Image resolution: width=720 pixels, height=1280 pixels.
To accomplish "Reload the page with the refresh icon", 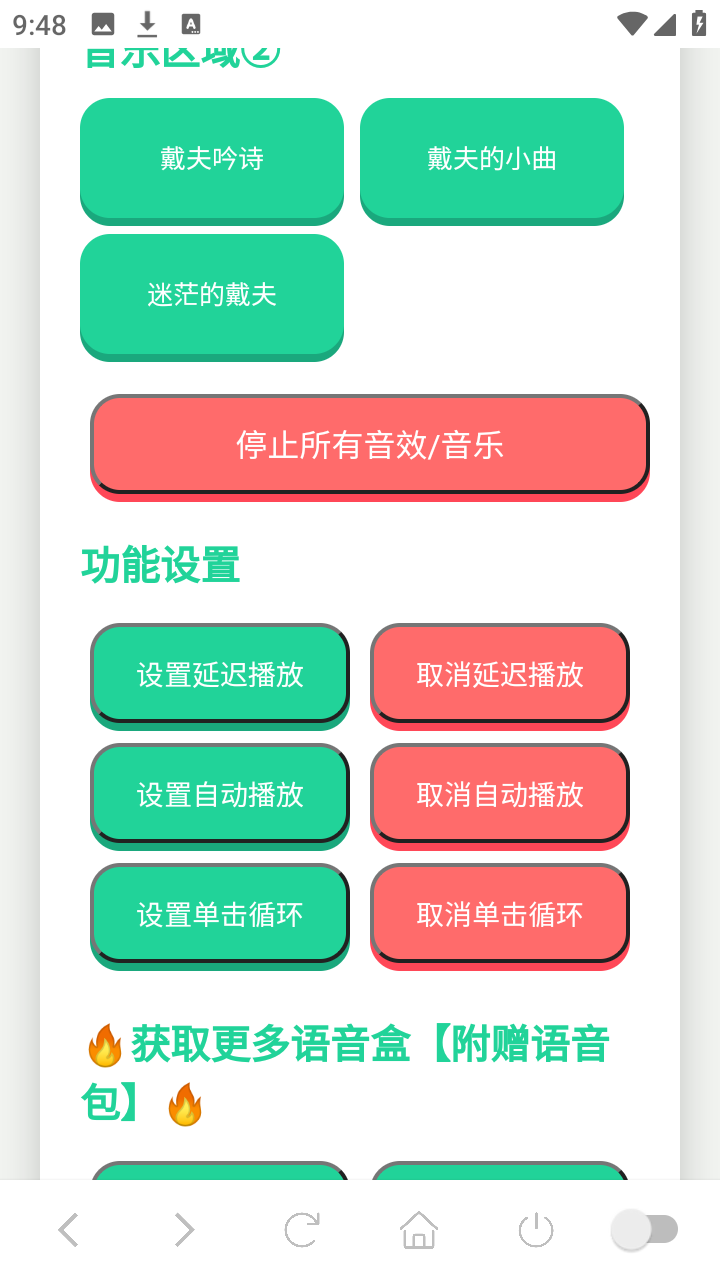I will click(x=301, y=1230).
